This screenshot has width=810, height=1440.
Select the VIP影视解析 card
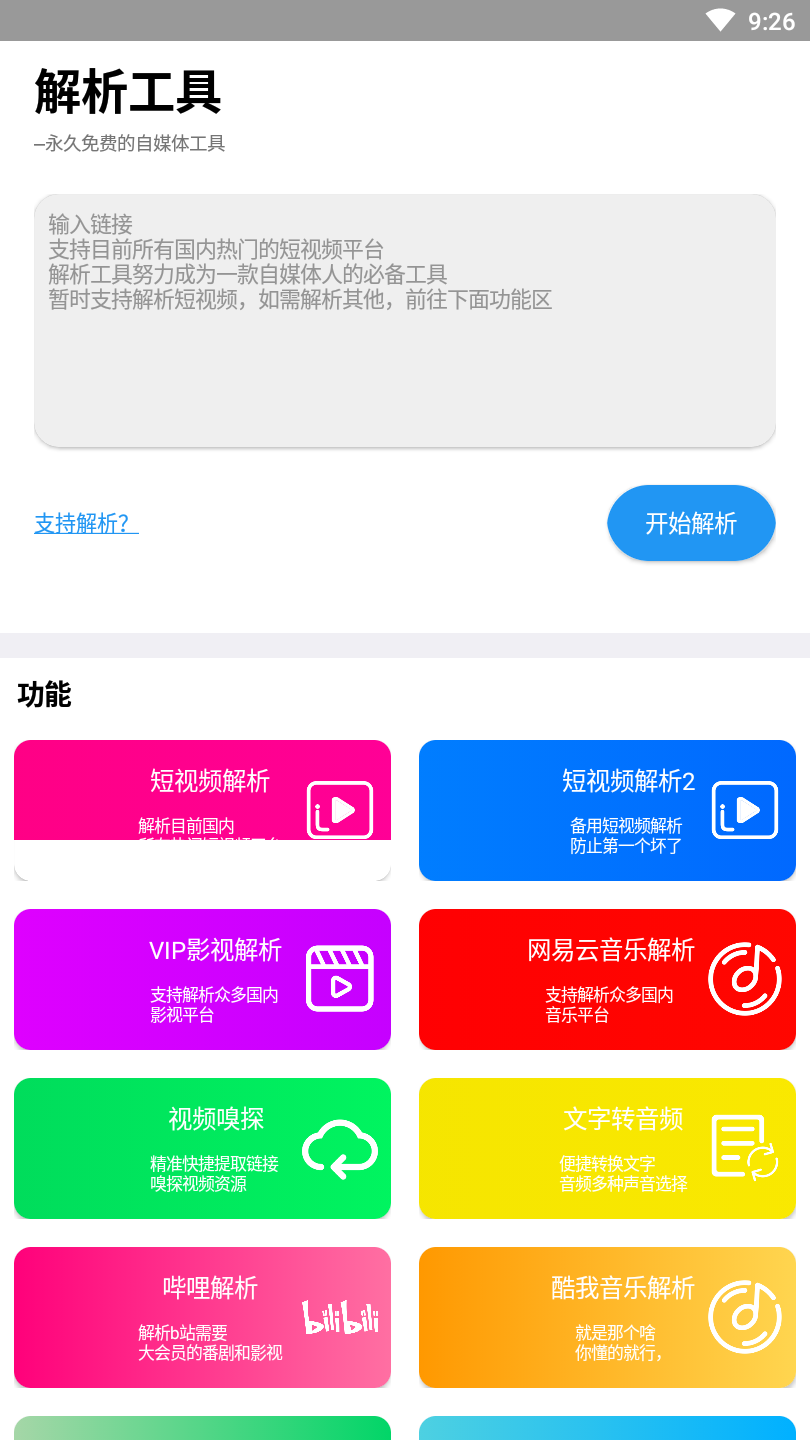[202, 979]
